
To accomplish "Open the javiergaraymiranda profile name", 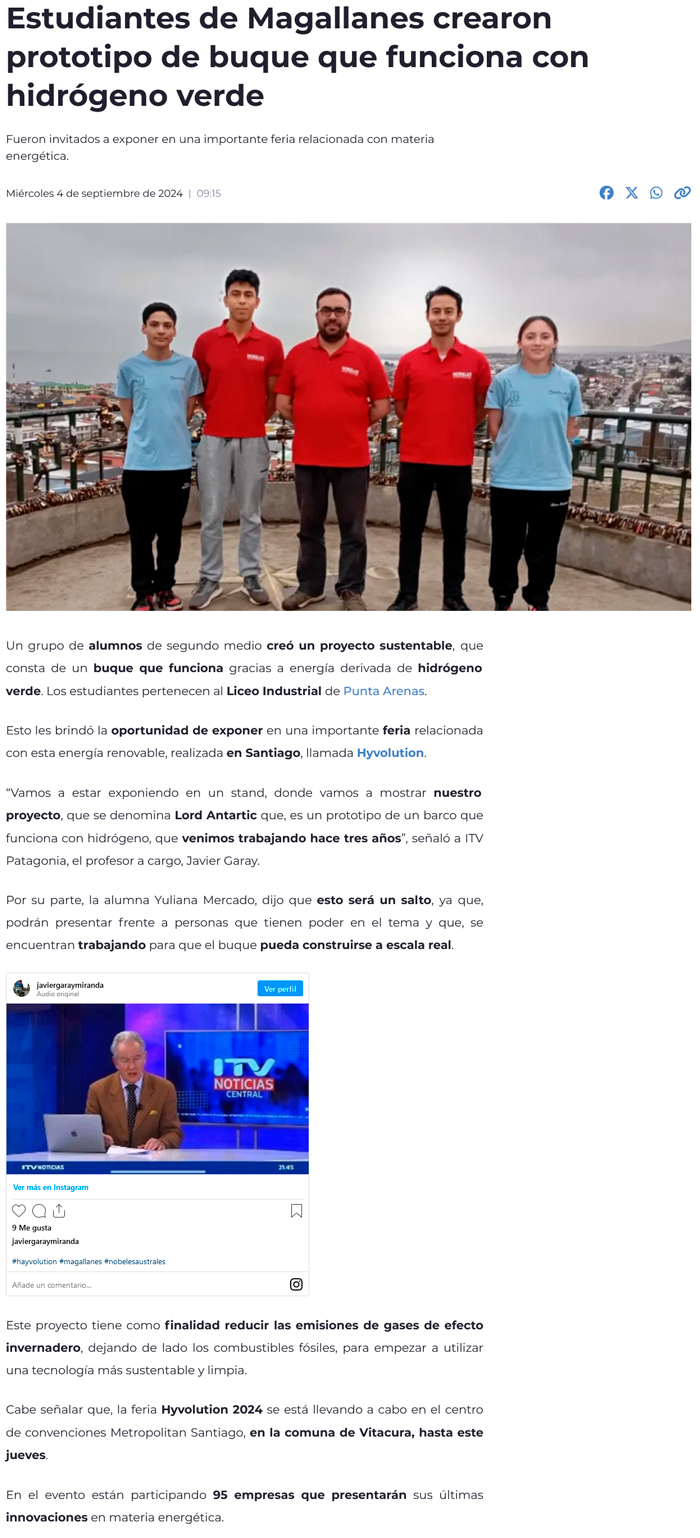I will click(70, 984).
